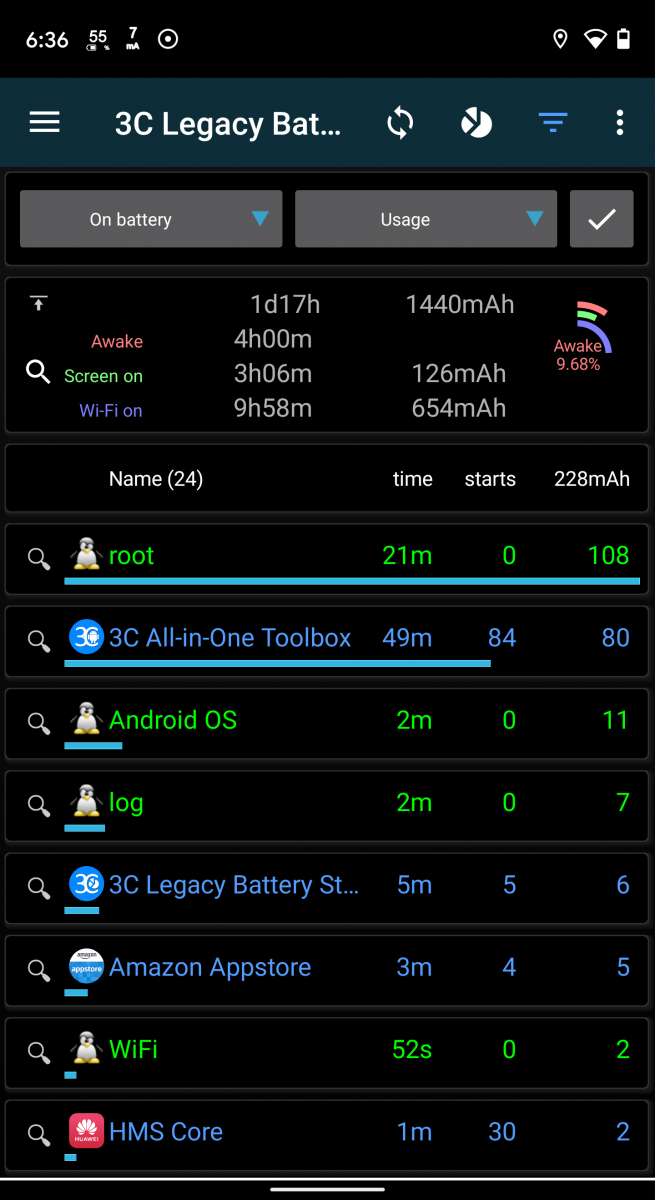The height and width of the screenshot is (1200, 655).
Task: Expand the Usage dropdown
Action: tap(426, 219)
